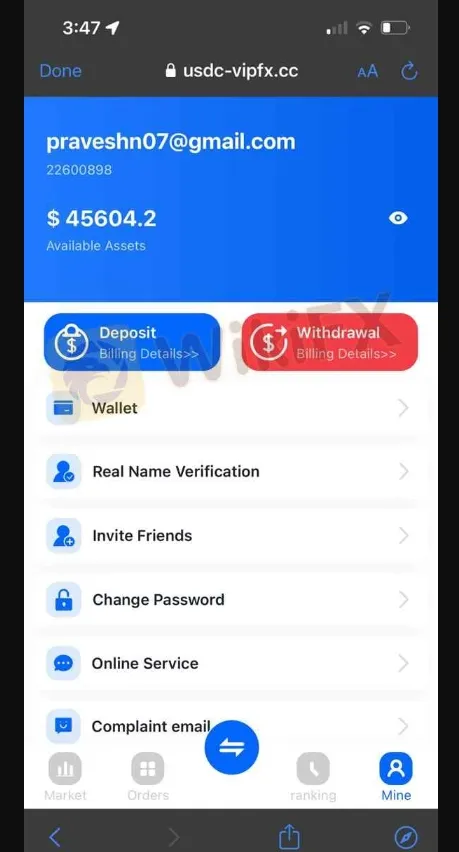Open the Wallet row
459x852 pixels.
[x=229, y=408]
